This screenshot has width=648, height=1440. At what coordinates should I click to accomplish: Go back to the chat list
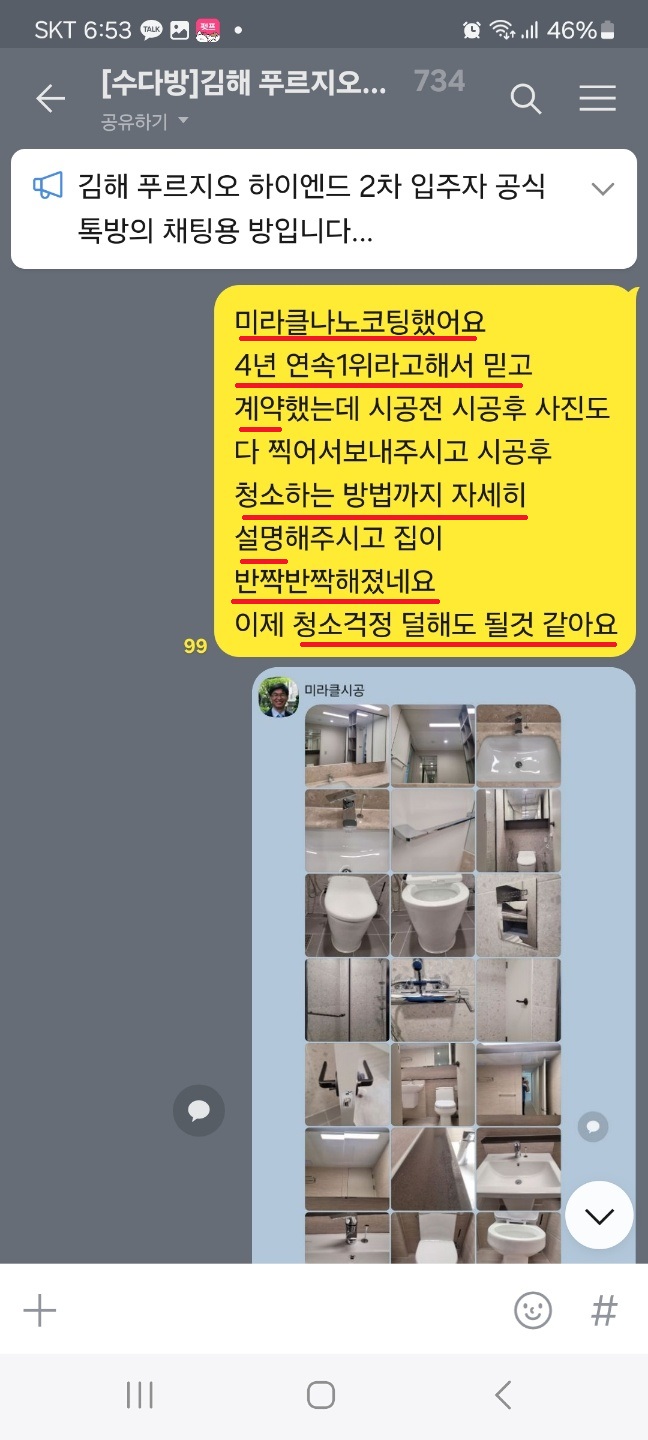(x=50, y=98)
